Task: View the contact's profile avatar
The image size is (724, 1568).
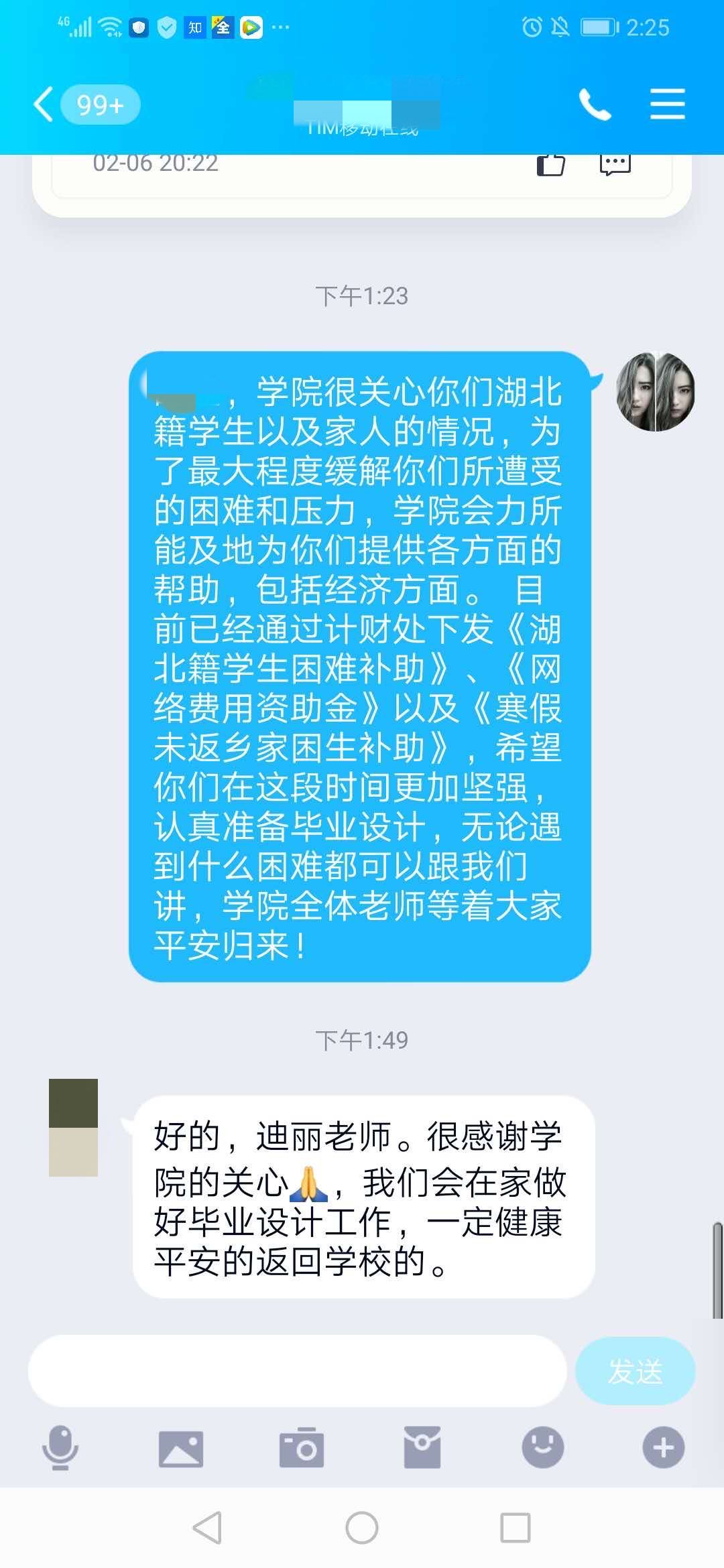Action: (73, 1127)
